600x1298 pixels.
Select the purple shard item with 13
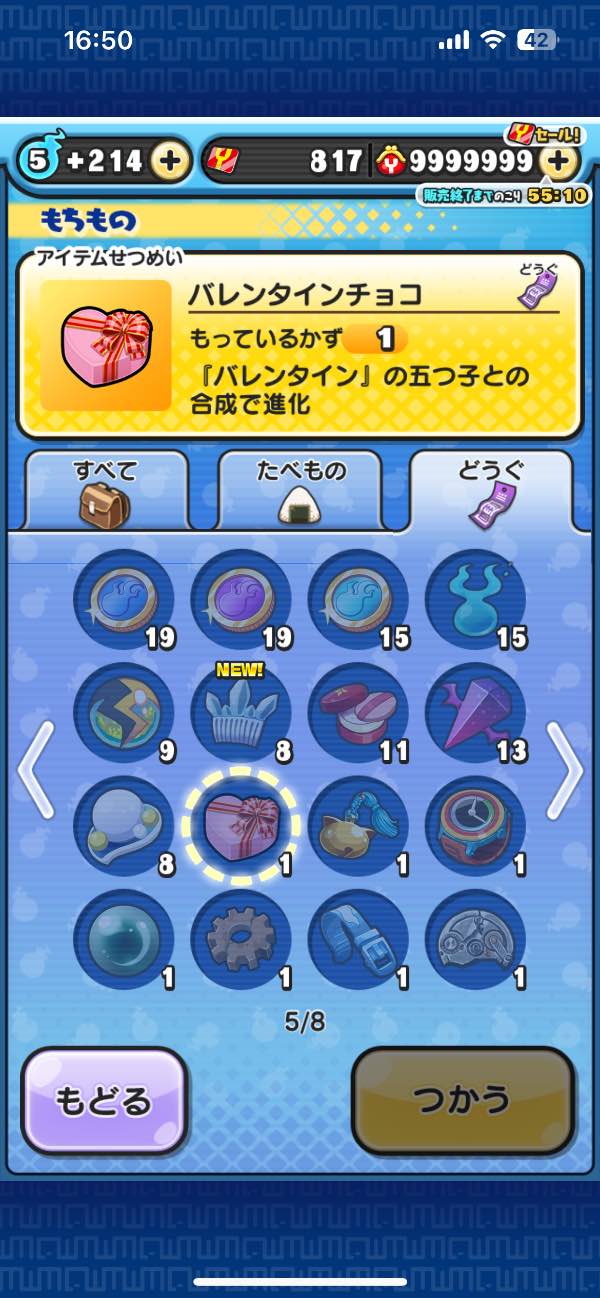(x=475, y=712)
